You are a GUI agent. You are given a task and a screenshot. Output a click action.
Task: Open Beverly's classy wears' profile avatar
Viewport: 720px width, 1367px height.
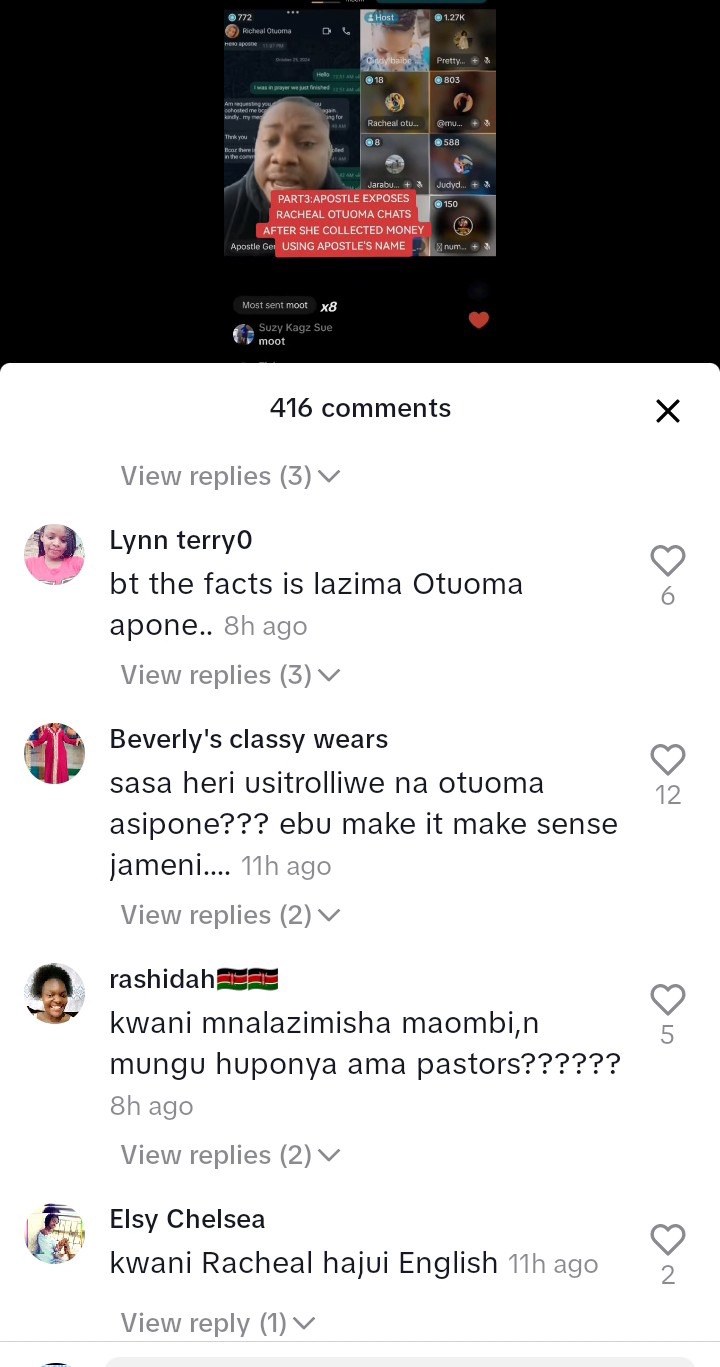click(x=54, y=753)
